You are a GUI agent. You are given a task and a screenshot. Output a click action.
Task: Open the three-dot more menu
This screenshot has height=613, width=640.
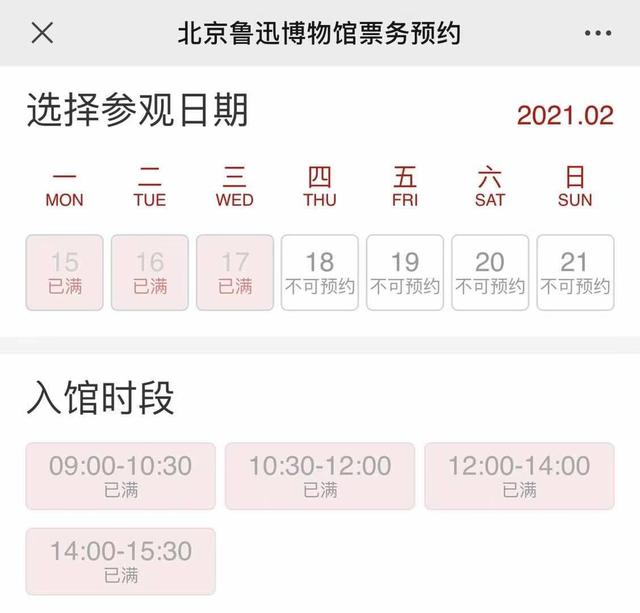click(x=597, y=33)
